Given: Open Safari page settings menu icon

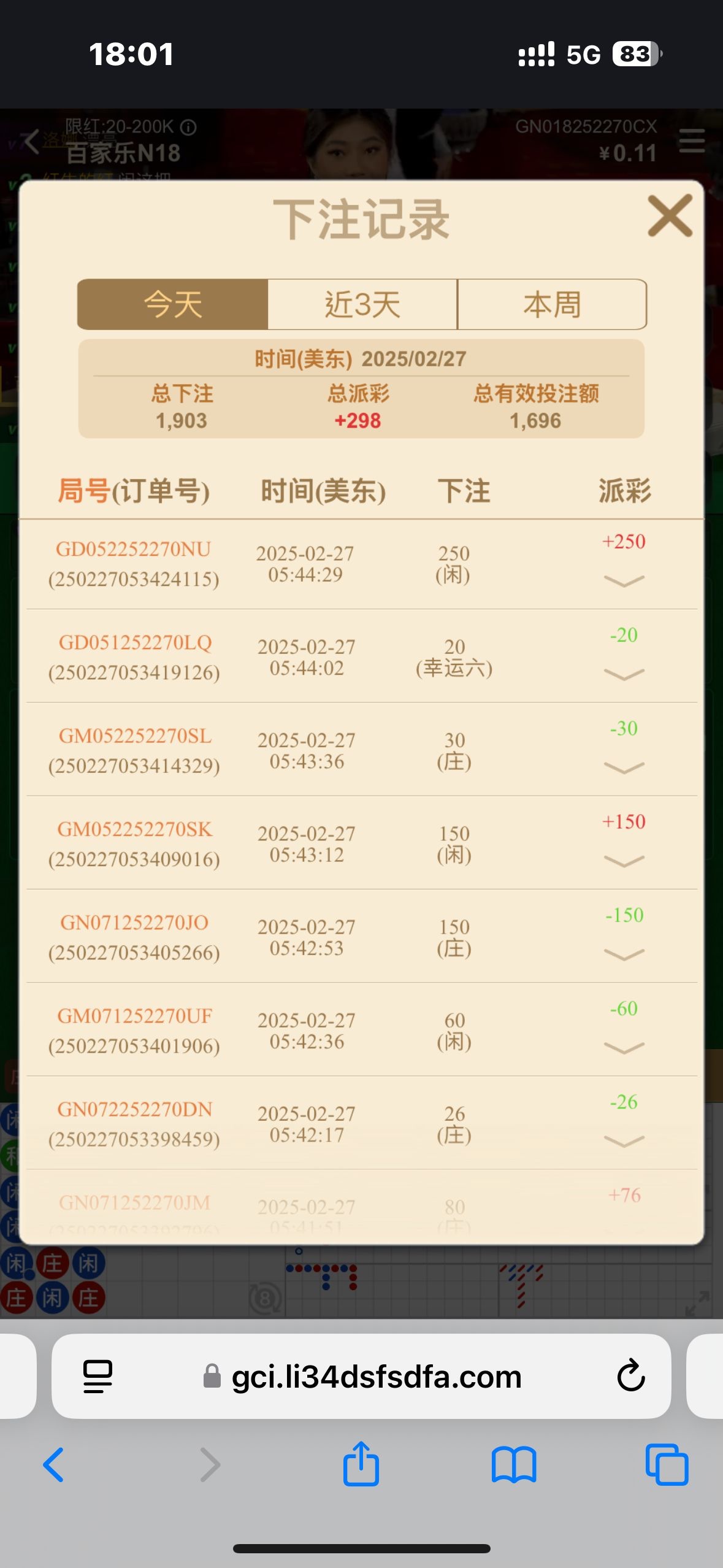Looking at the screenshot, I should coord(98,1377).
